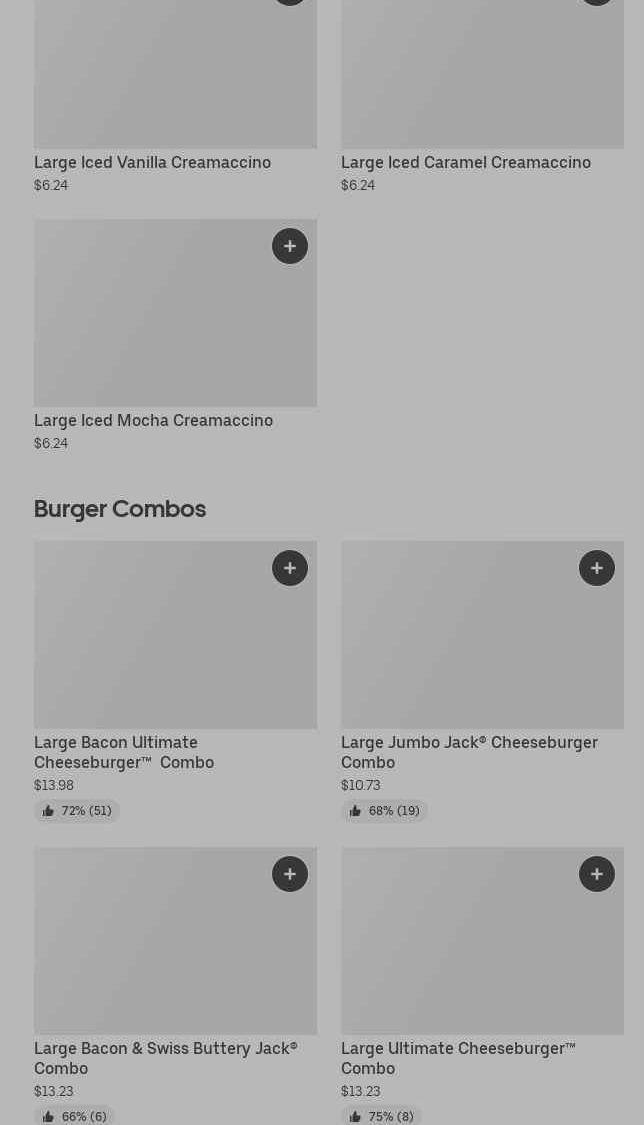The width and height of the screenshot is (644, 1125).
Task: Open Large Iced Vanilla Creamaccino item
Action: point(152,162)
